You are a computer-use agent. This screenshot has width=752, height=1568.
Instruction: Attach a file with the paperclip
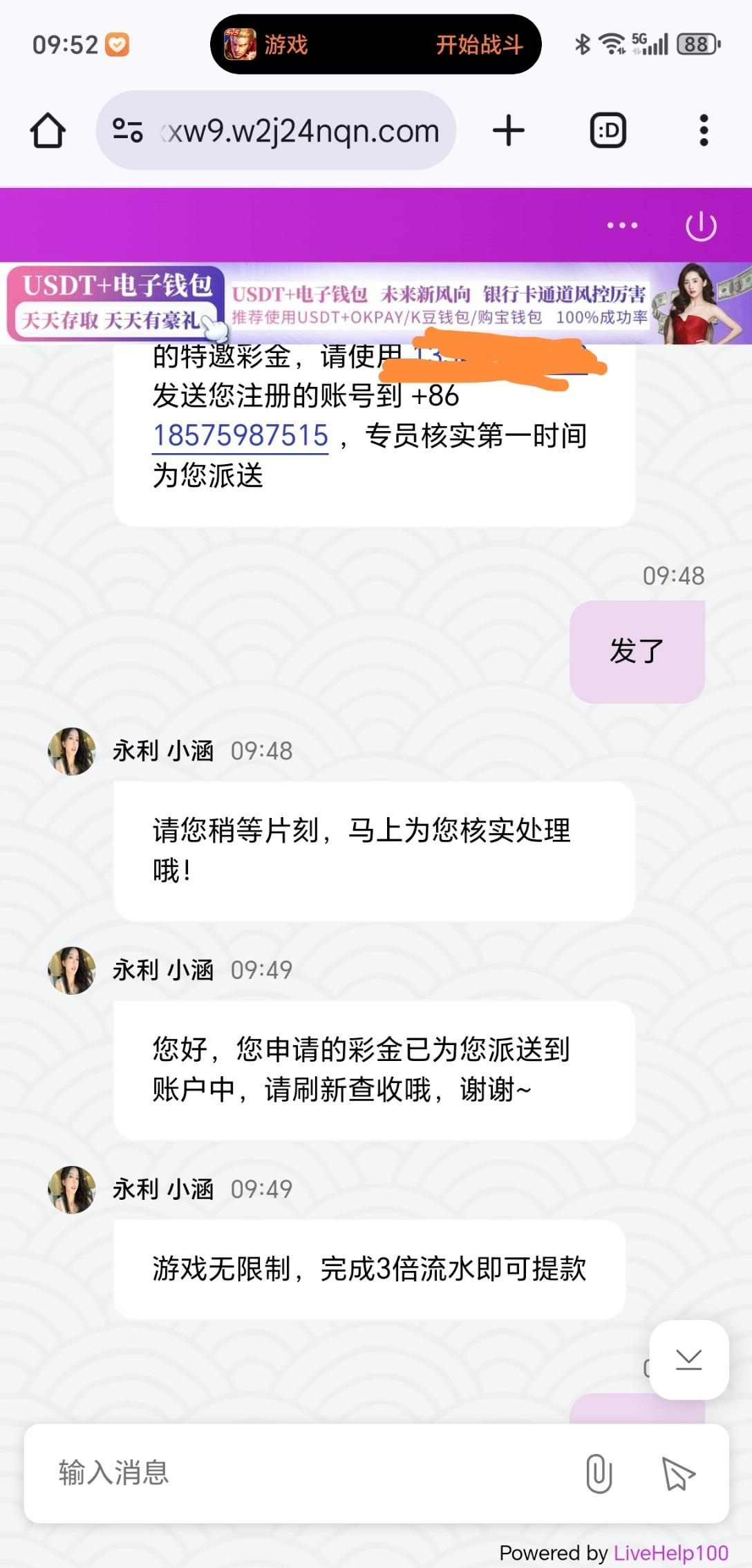point(599,1473)
